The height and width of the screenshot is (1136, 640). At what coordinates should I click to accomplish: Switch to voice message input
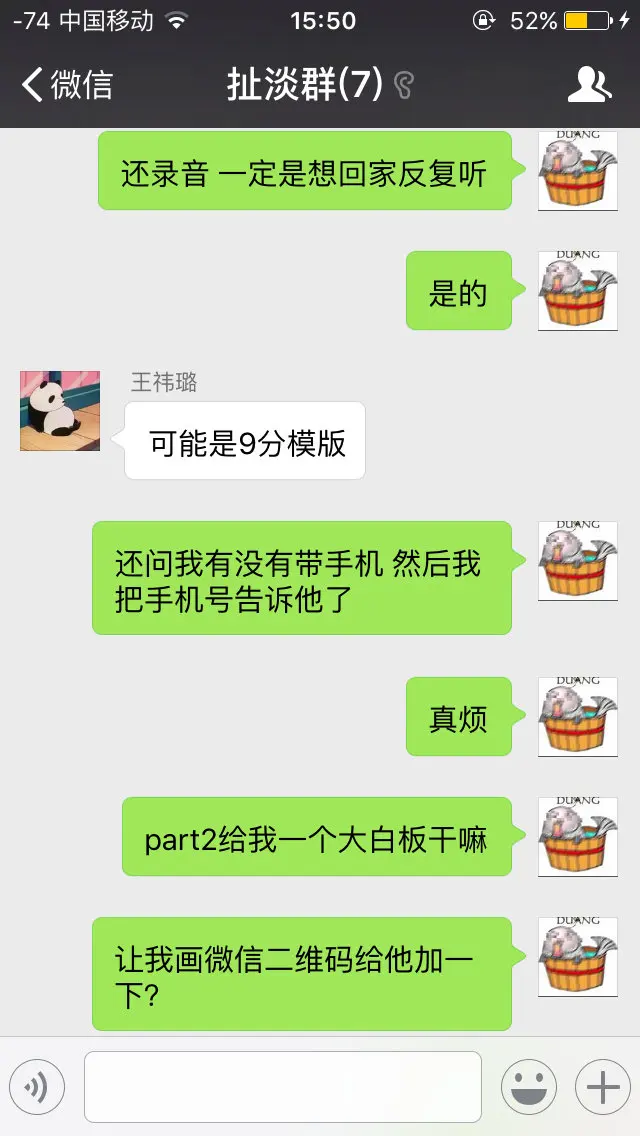point(37,1087)
